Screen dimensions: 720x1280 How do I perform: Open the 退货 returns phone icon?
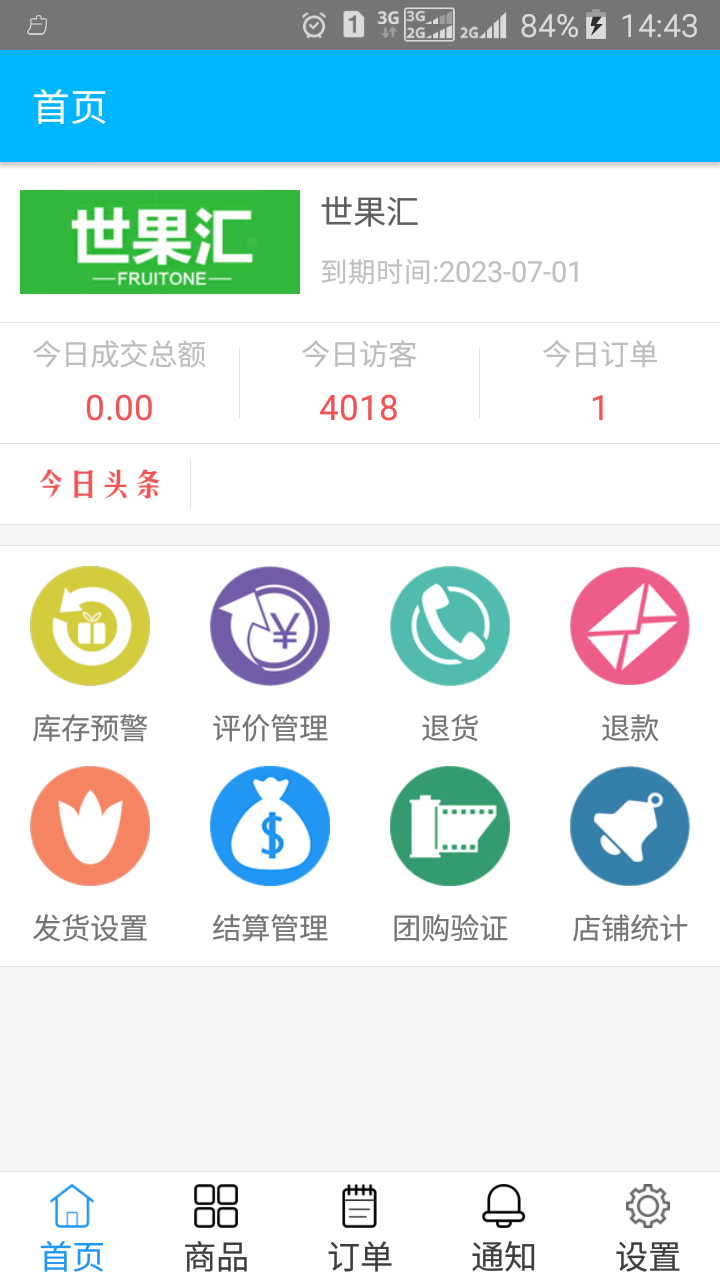pyautogui.click(x=450, y=626)
